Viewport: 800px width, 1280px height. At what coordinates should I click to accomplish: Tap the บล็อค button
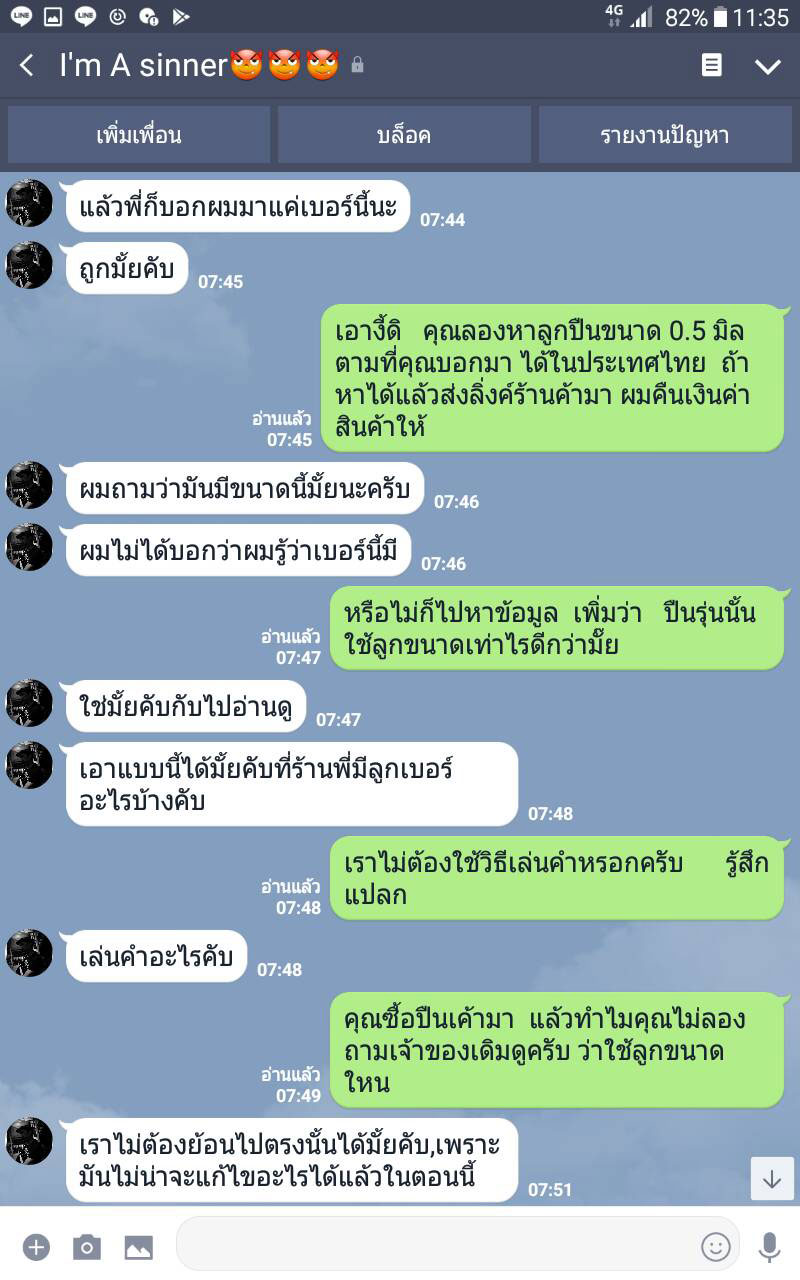(404, 135)
